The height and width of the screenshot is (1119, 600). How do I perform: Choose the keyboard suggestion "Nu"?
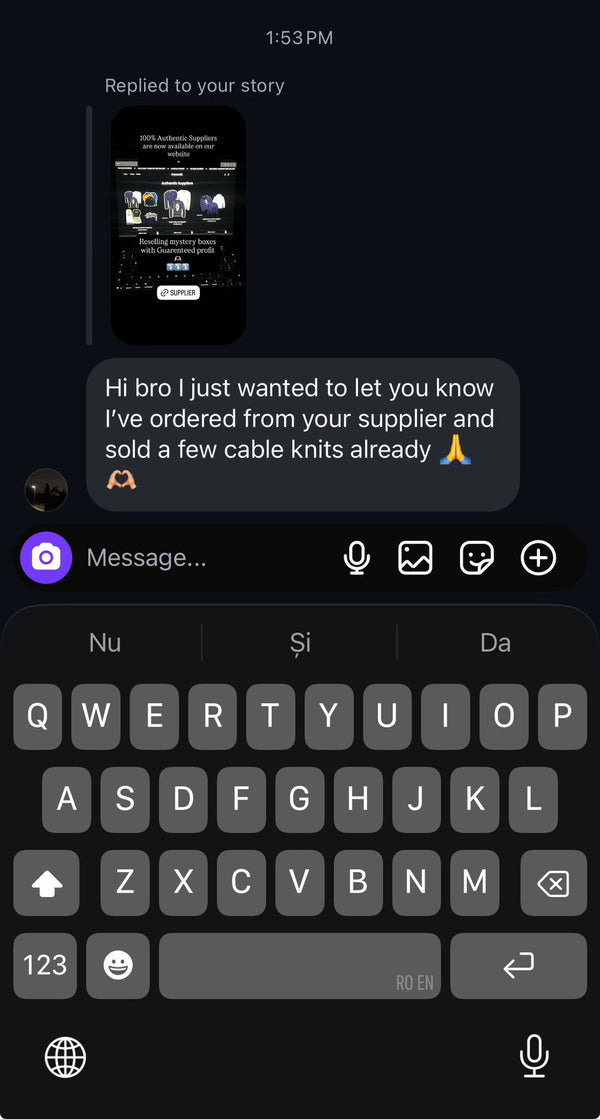pos(105,642)
